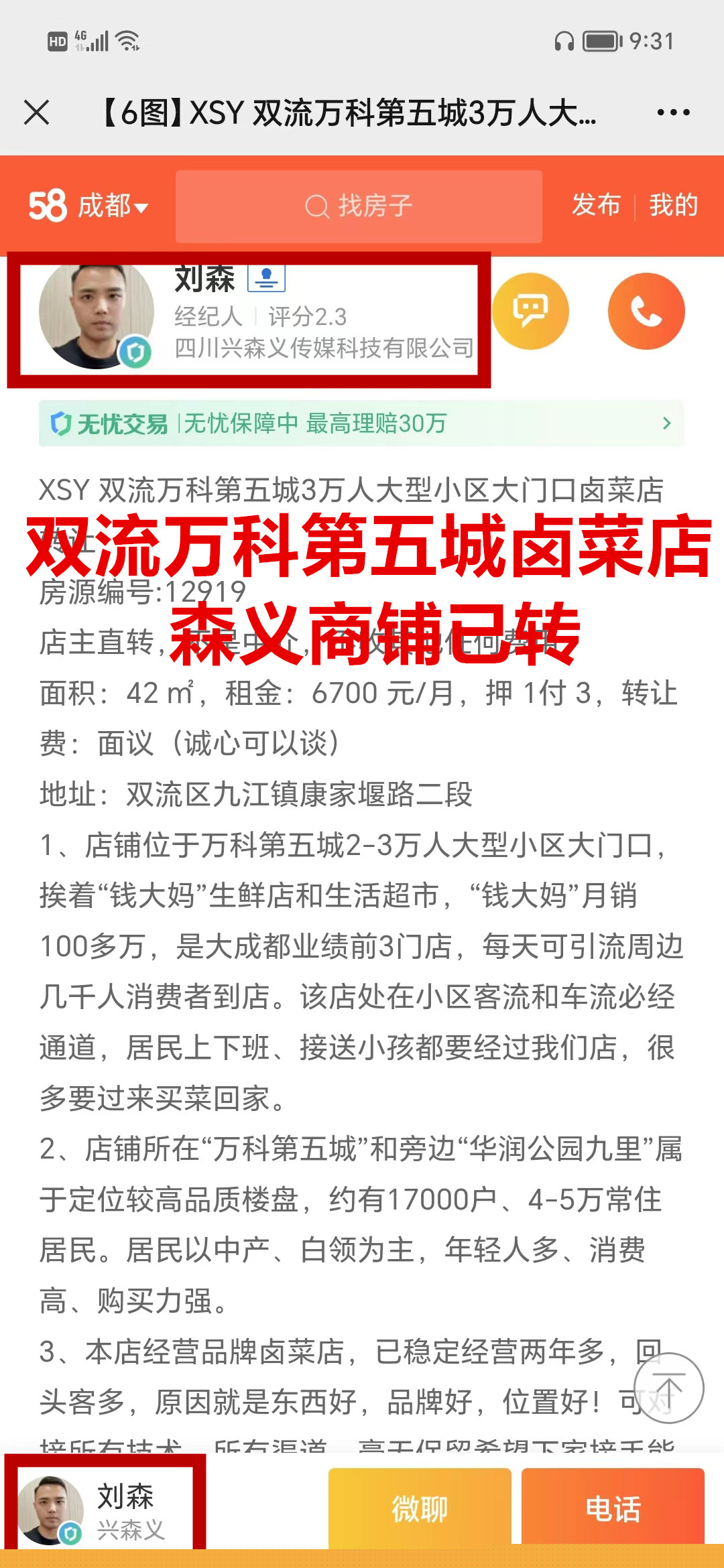Screen dimensions: 724x1568
Task: Start 微聊 with the agent
Action: 420,1510
